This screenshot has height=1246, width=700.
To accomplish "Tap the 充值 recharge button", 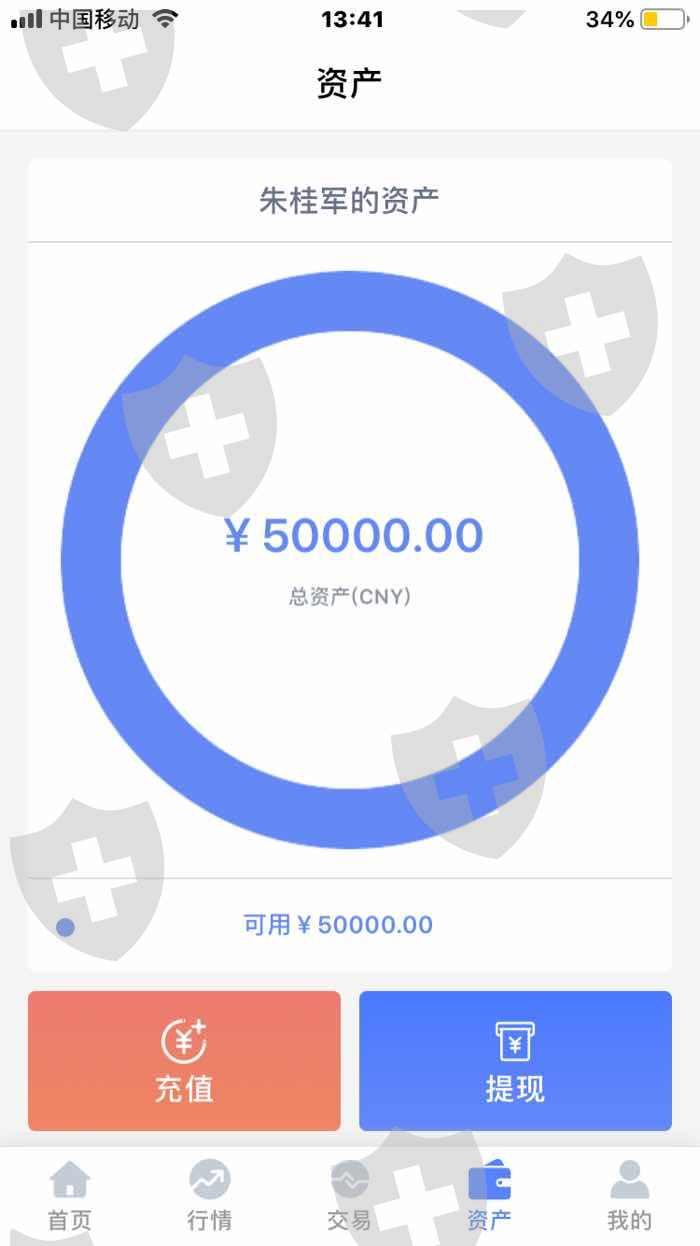I will coord(184,1061).
